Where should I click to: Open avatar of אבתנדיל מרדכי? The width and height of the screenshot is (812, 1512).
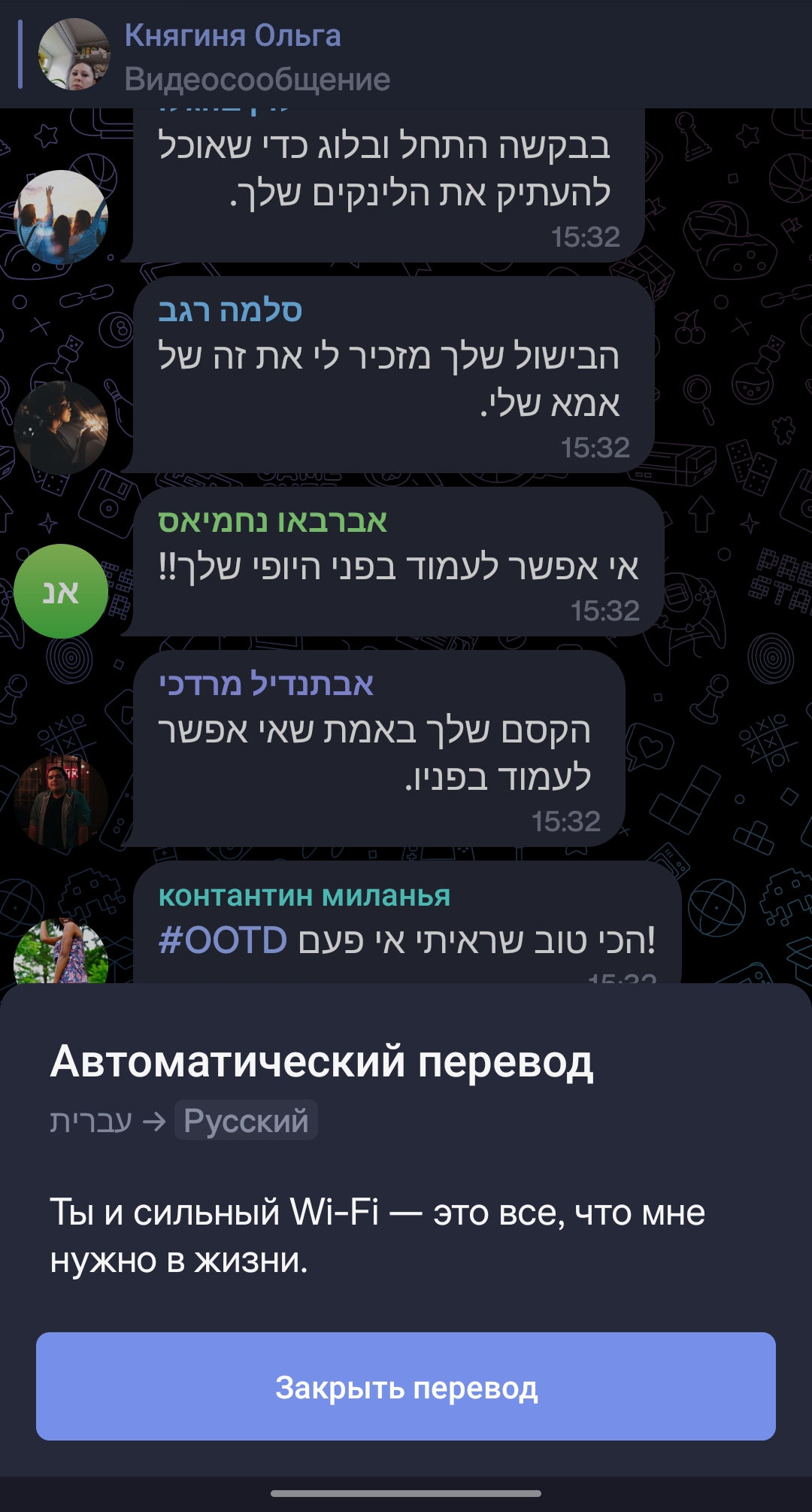pos(61,802)
